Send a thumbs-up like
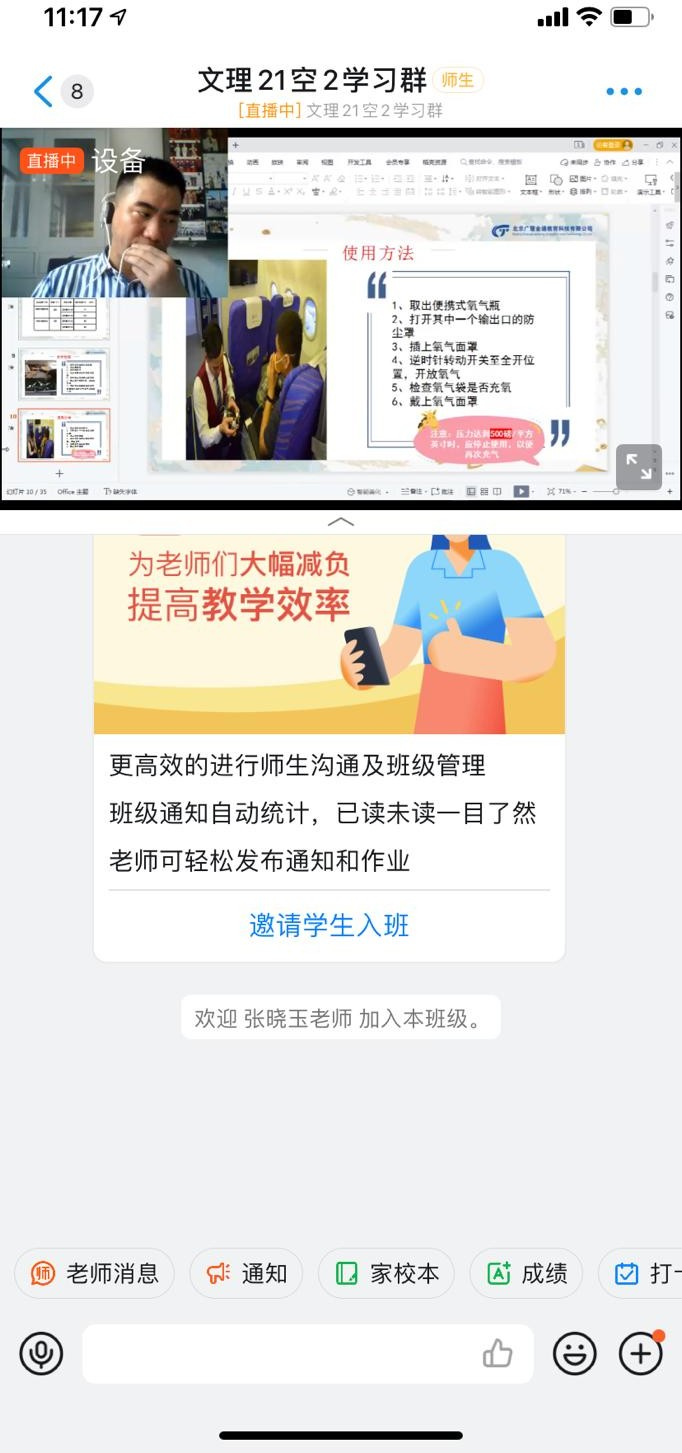This screenshot has width=682, height=1453. click(497, 1354)
